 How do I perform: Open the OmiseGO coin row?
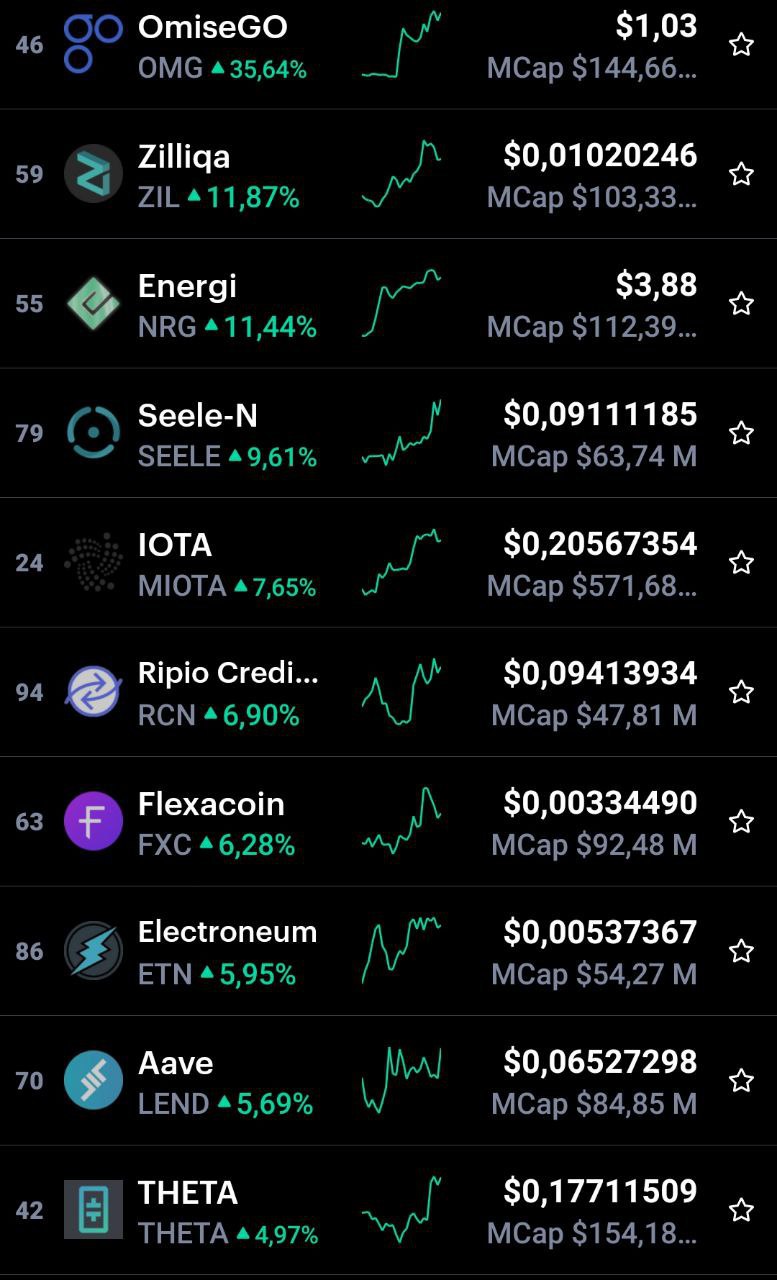click(388, 47)
